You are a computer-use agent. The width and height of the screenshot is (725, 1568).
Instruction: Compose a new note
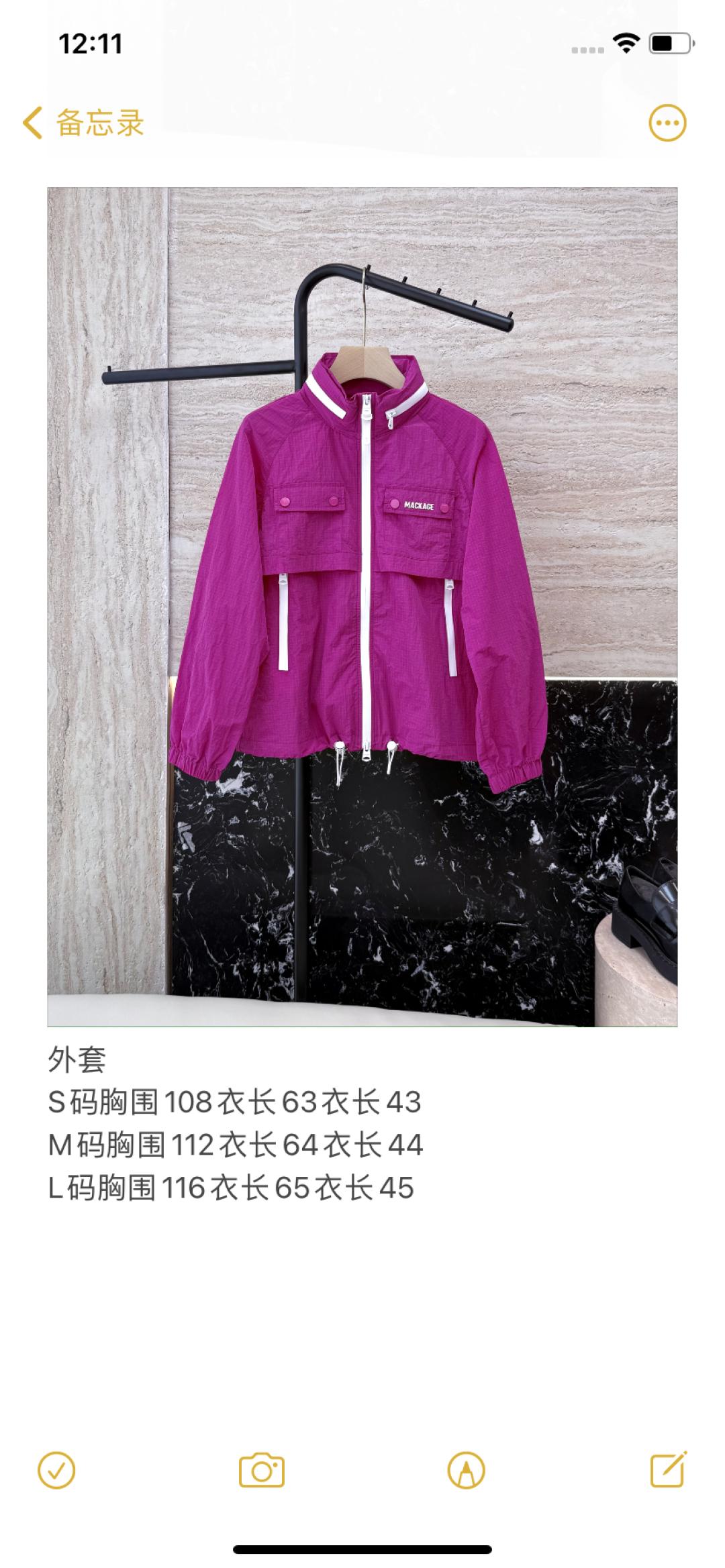click(x=669, y=1469)
